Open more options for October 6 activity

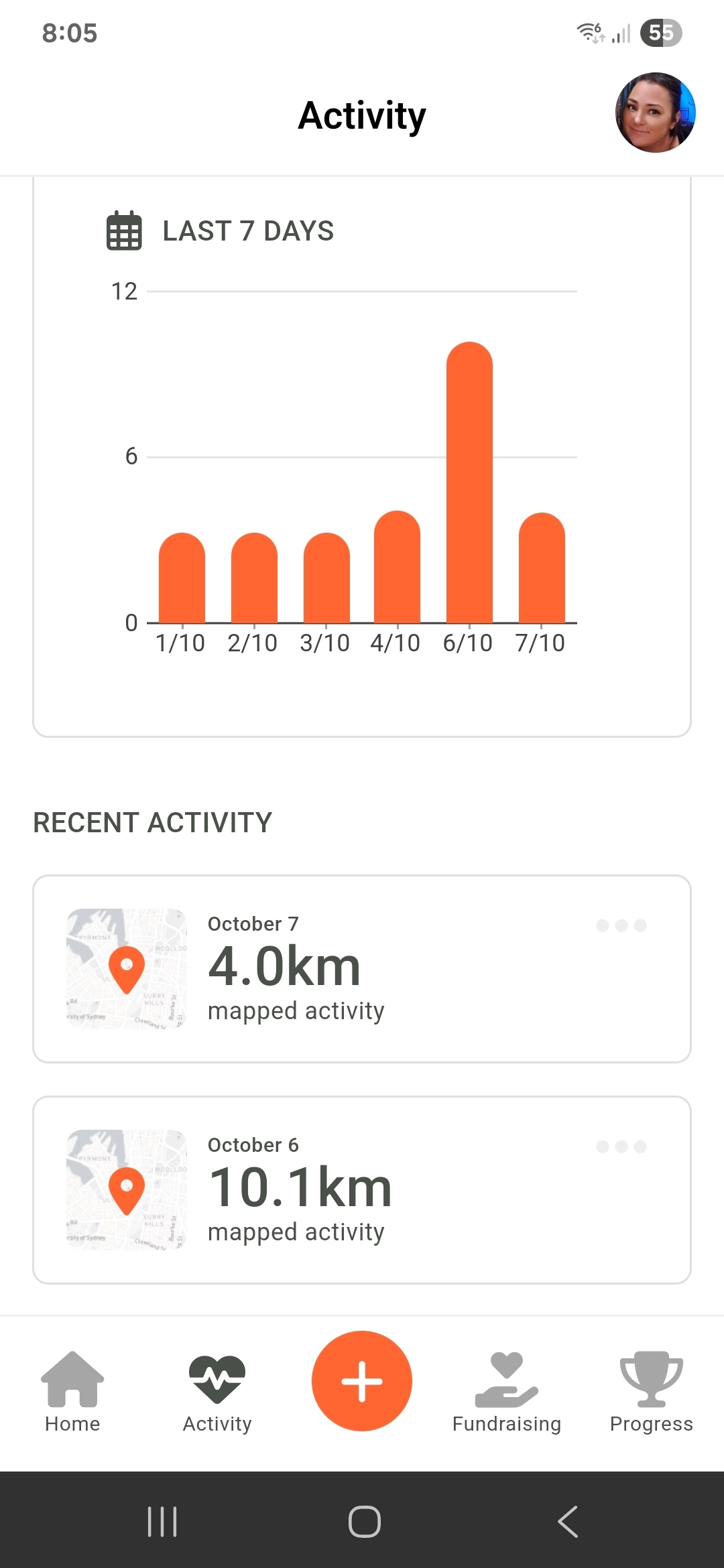point(621,1147)
